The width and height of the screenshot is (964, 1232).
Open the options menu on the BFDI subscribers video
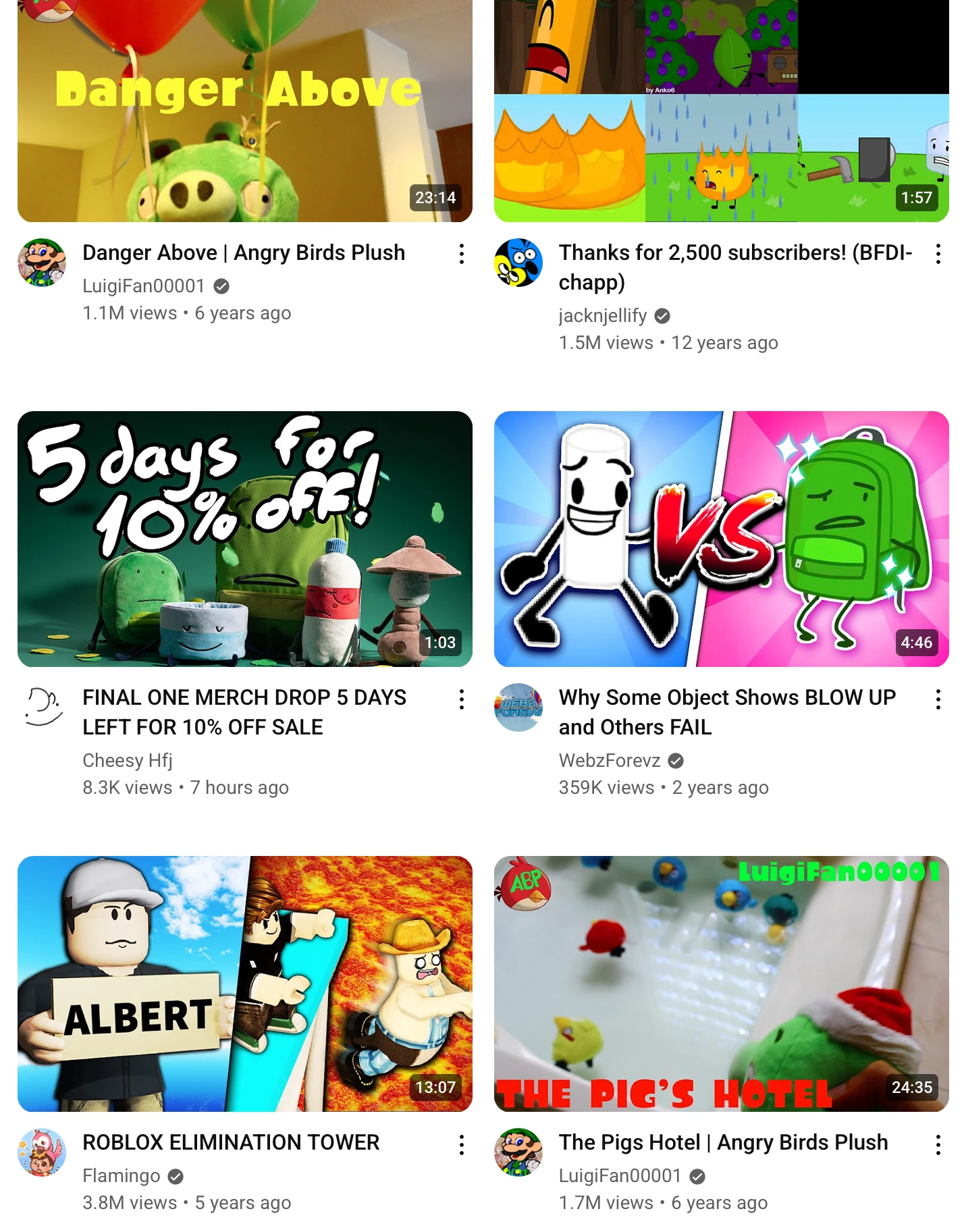pos(937,253)
